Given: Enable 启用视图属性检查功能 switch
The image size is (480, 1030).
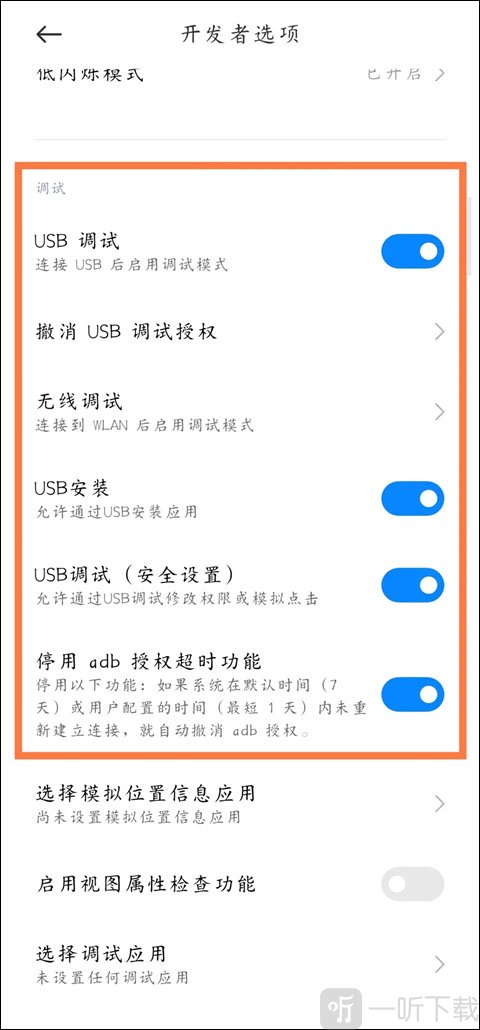Looking at the screenshot, I should [412, 884].
